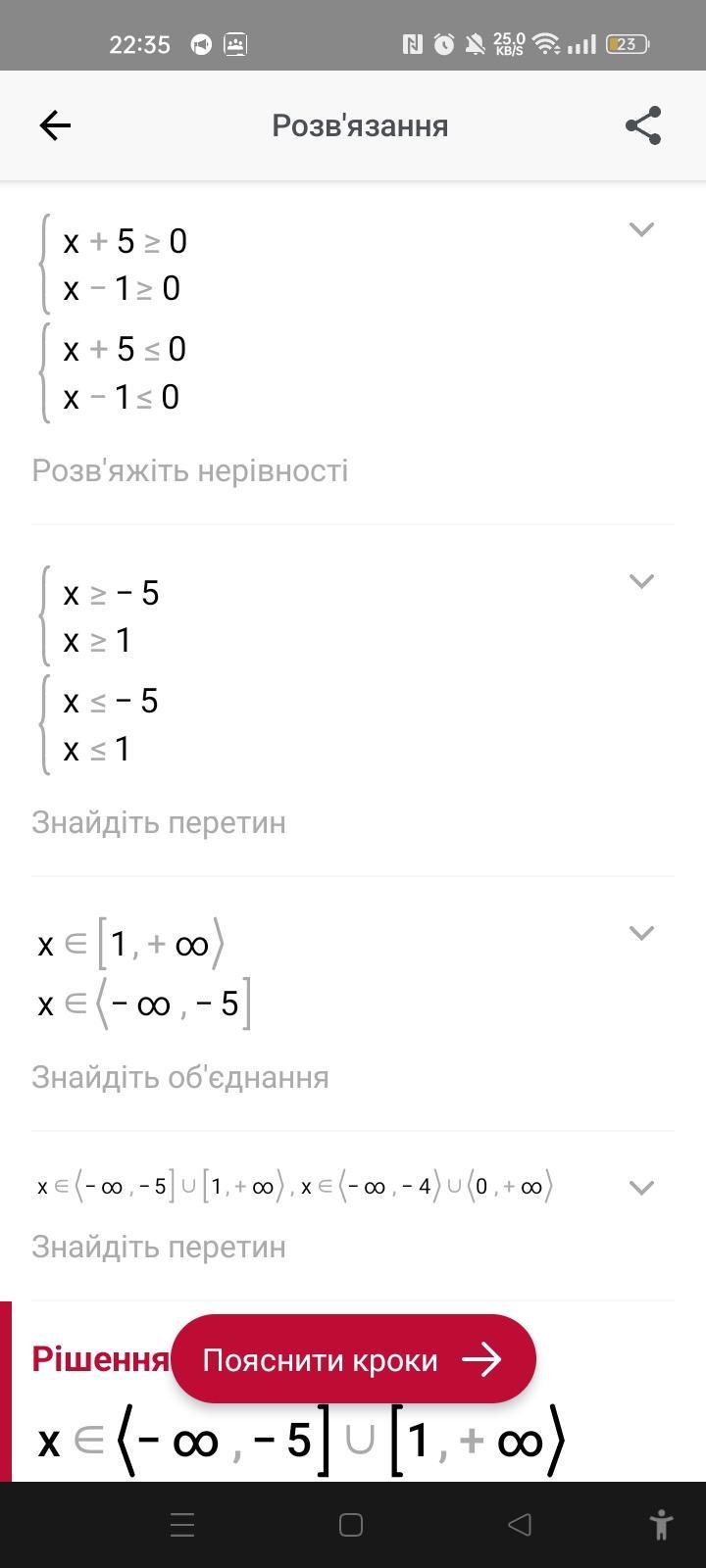Go to the home screen via system bar
The width and height of the screenshot is (706, 1568).
tap(351, 1525)
